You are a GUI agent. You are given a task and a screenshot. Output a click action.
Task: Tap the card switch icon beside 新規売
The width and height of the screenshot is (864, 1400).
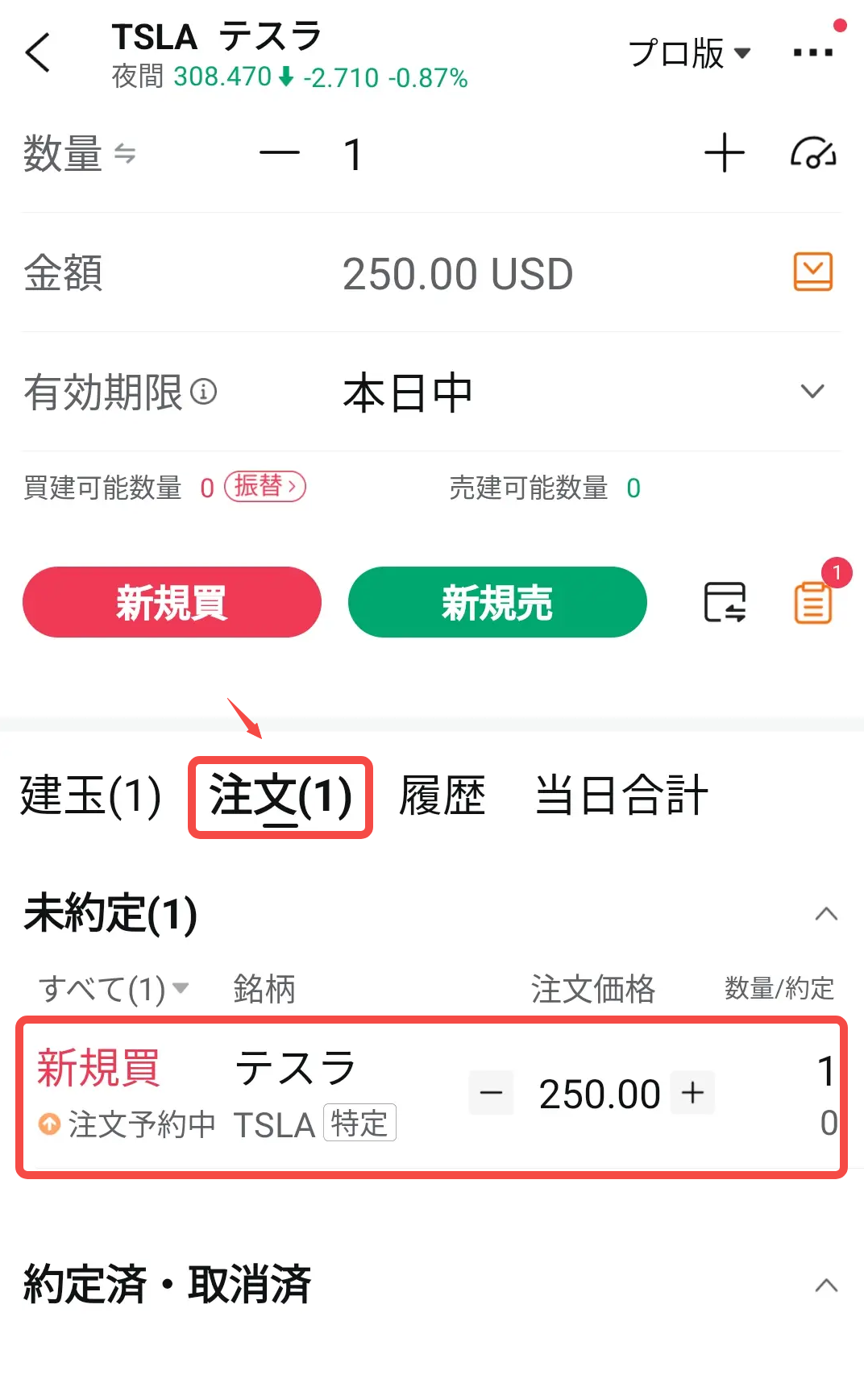(725, 602)
